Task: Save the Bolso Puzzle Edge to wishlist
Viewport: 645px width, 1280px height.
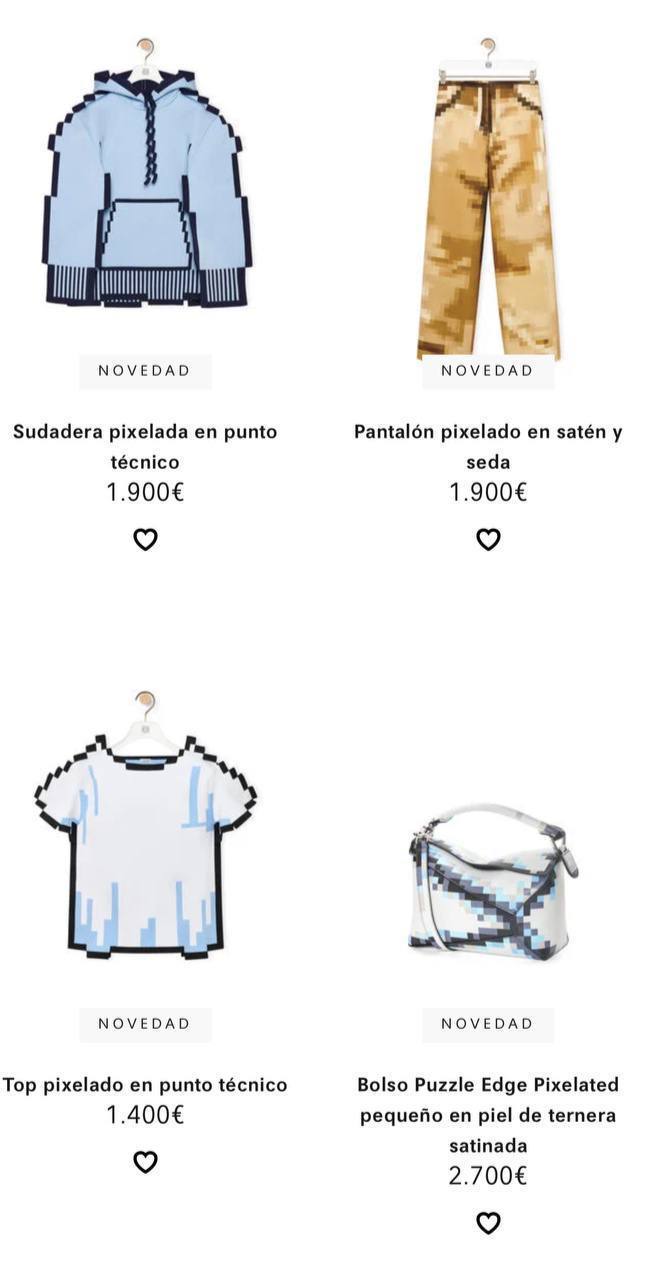Action: [488, 1223]
